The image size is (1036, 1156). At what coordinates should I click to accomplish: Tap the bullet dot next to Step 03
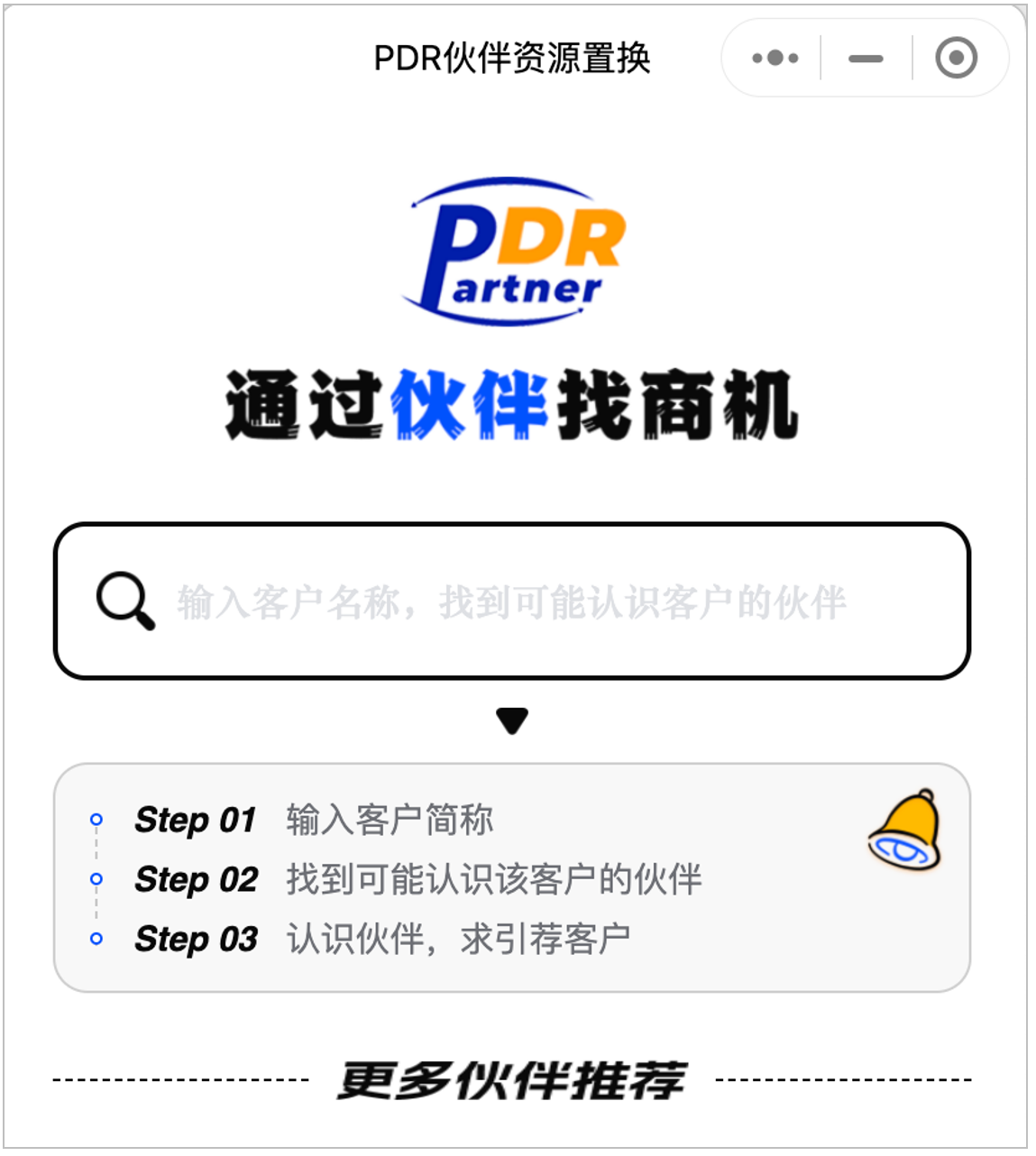pyautogui.click(x=96, y=938)
